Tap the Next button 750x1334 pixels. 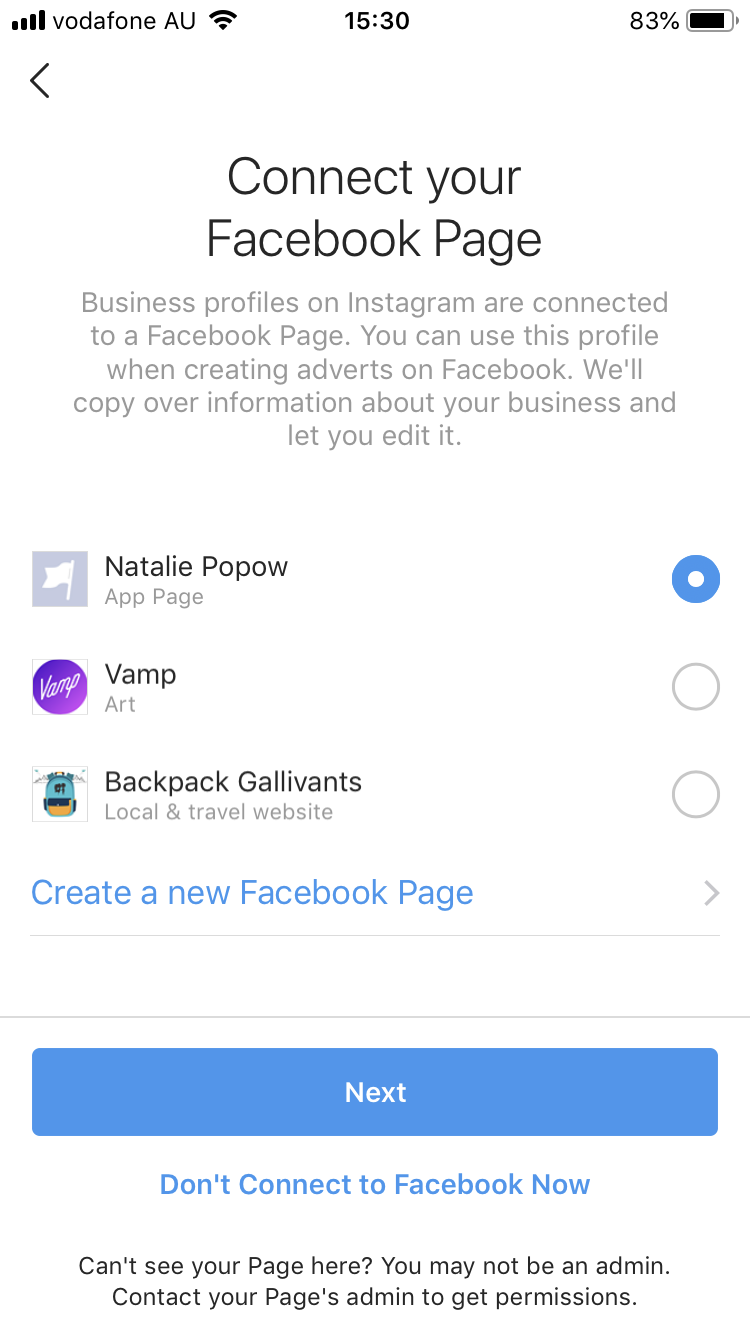375,1091
